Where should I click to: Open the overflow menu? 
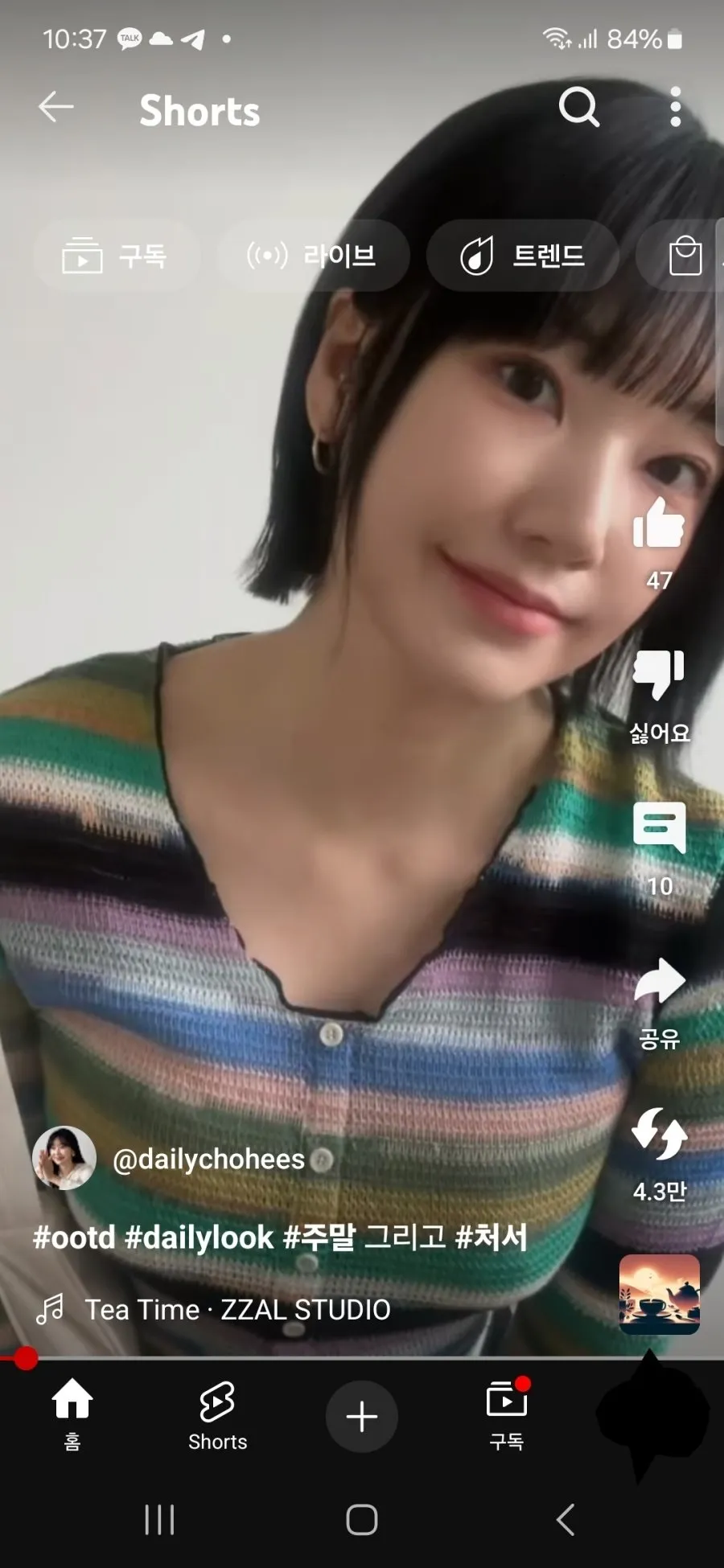675,107
